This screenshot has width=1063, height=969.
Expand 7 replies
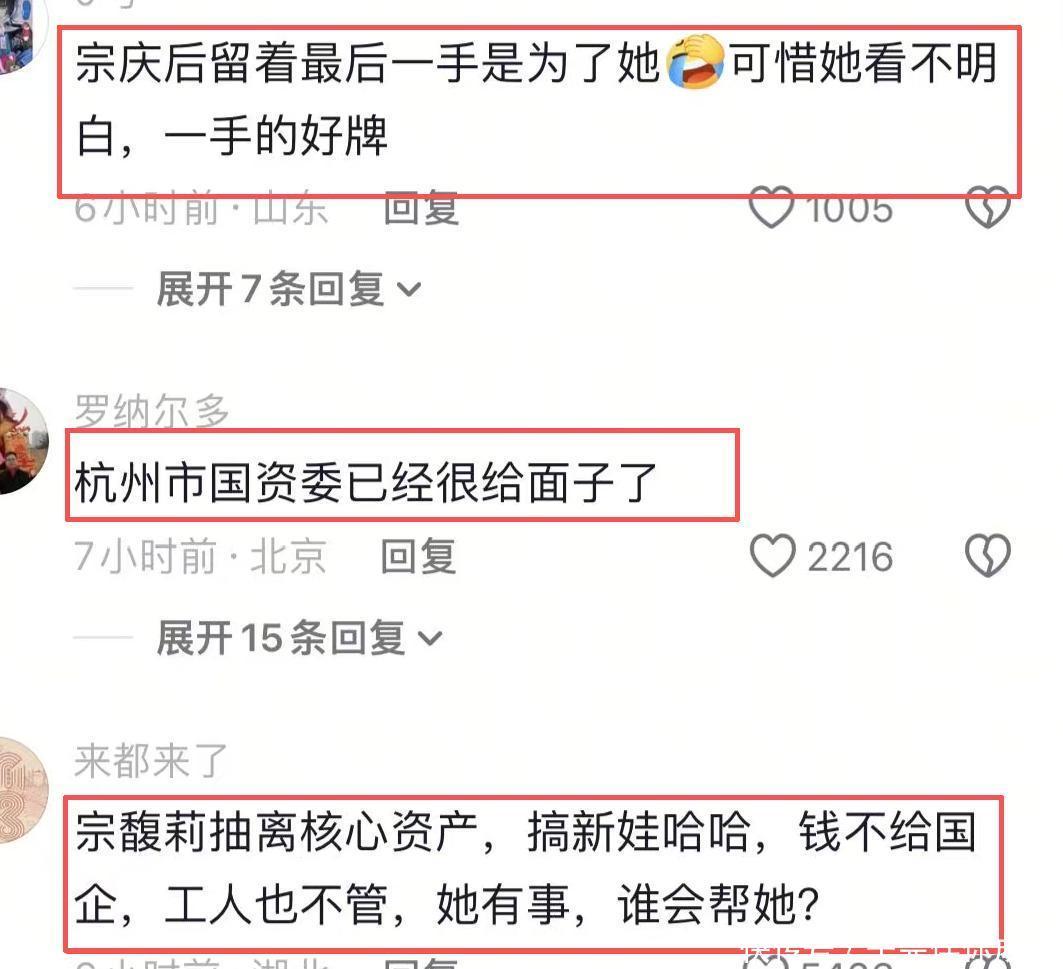tap(289, 289)
